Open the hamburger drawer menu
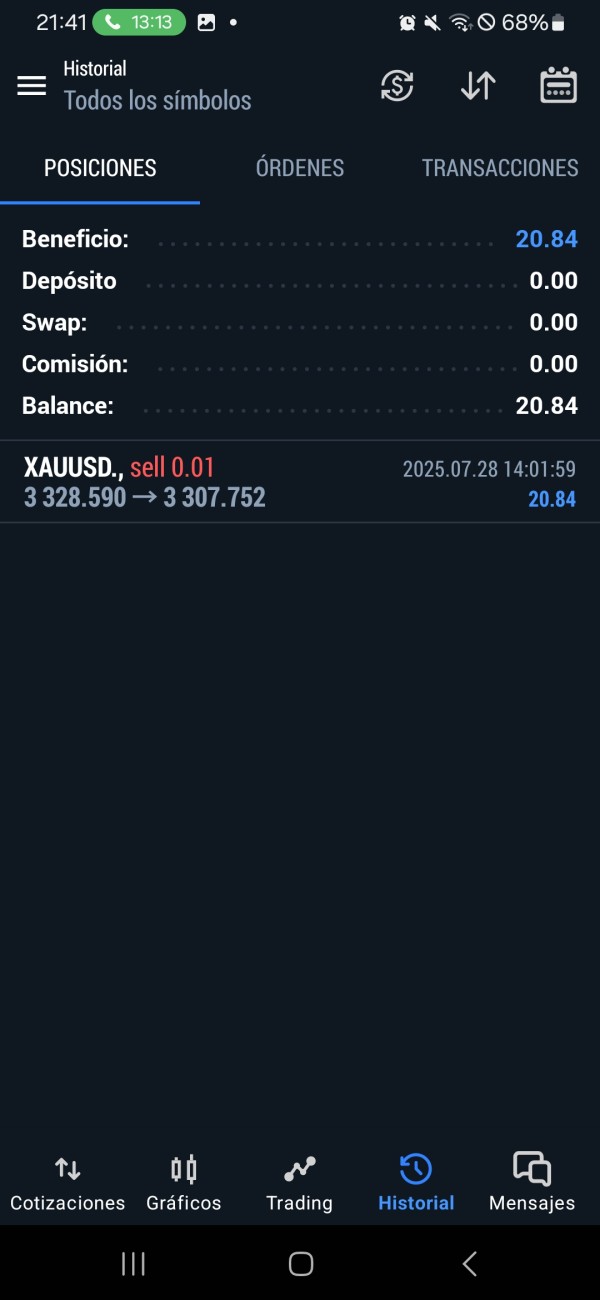This screenshot has height=1300, width=600. pyautogui.click(x=32, y=86)
